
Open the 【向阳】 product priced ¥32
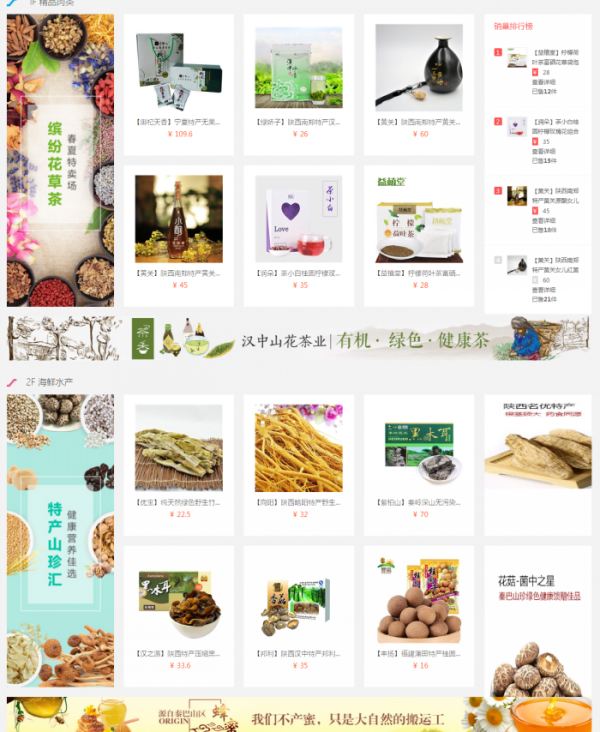point(298,455)
